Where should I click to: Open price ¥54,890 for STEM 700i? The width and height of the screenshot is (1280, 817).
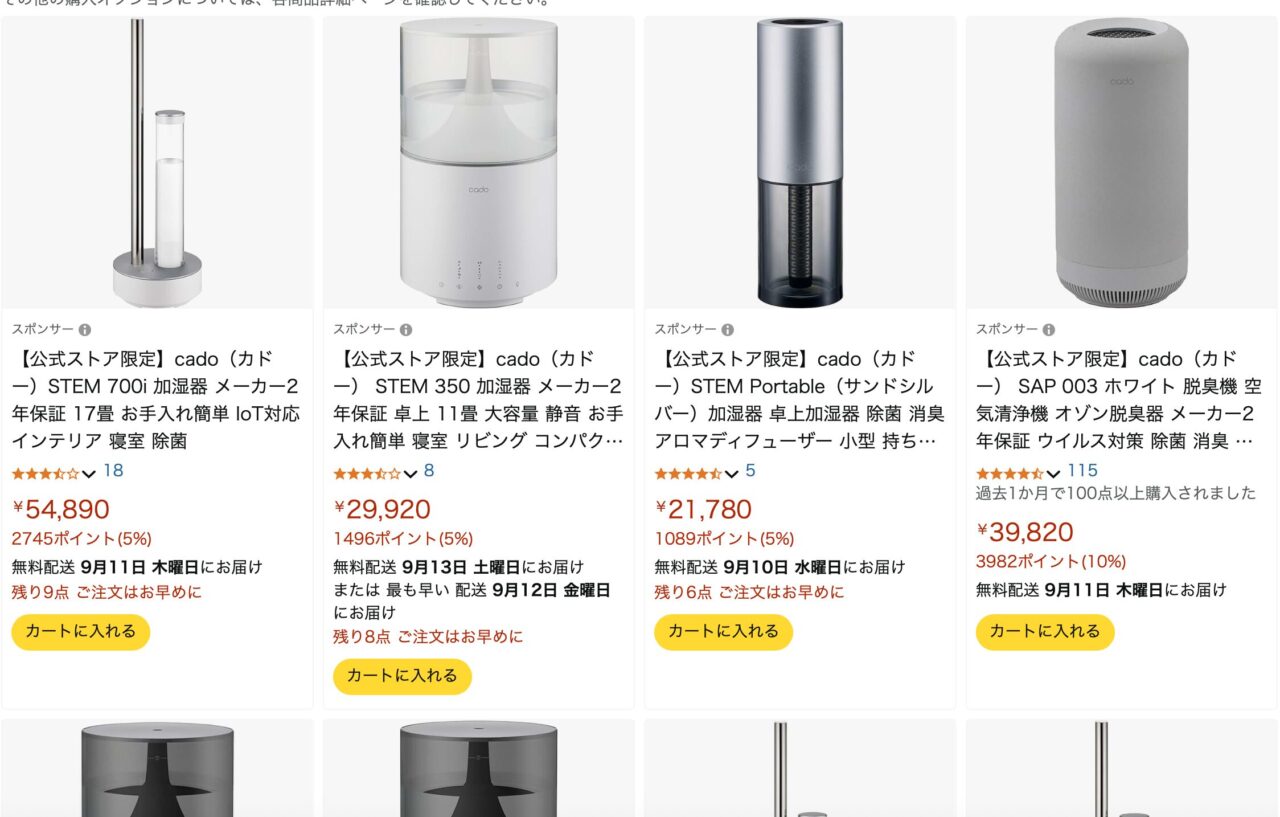point(61,510)
